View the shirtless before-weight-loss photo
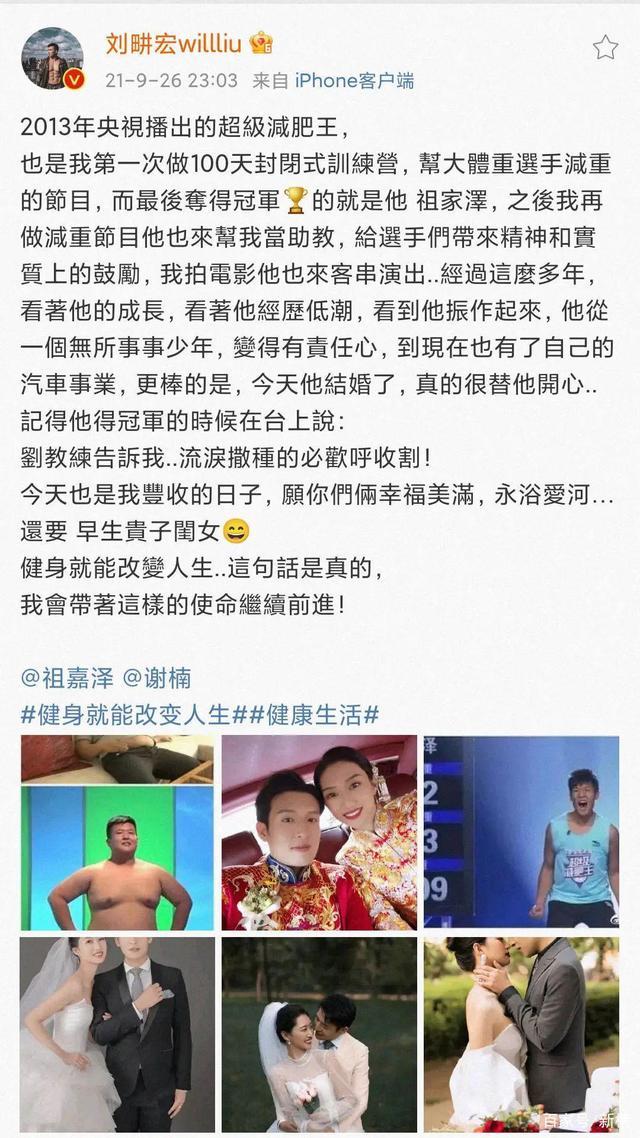Screen dimensions: 640x1138 (x=117, y=832)
